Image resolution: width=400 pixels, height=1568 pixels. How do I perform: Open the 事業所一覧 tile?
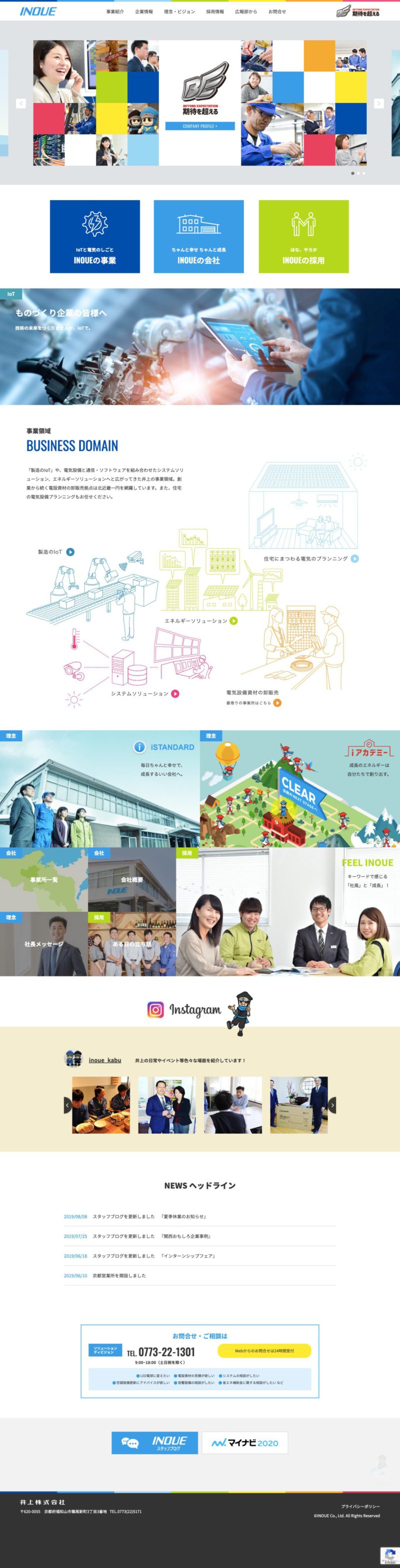point(44,880)
